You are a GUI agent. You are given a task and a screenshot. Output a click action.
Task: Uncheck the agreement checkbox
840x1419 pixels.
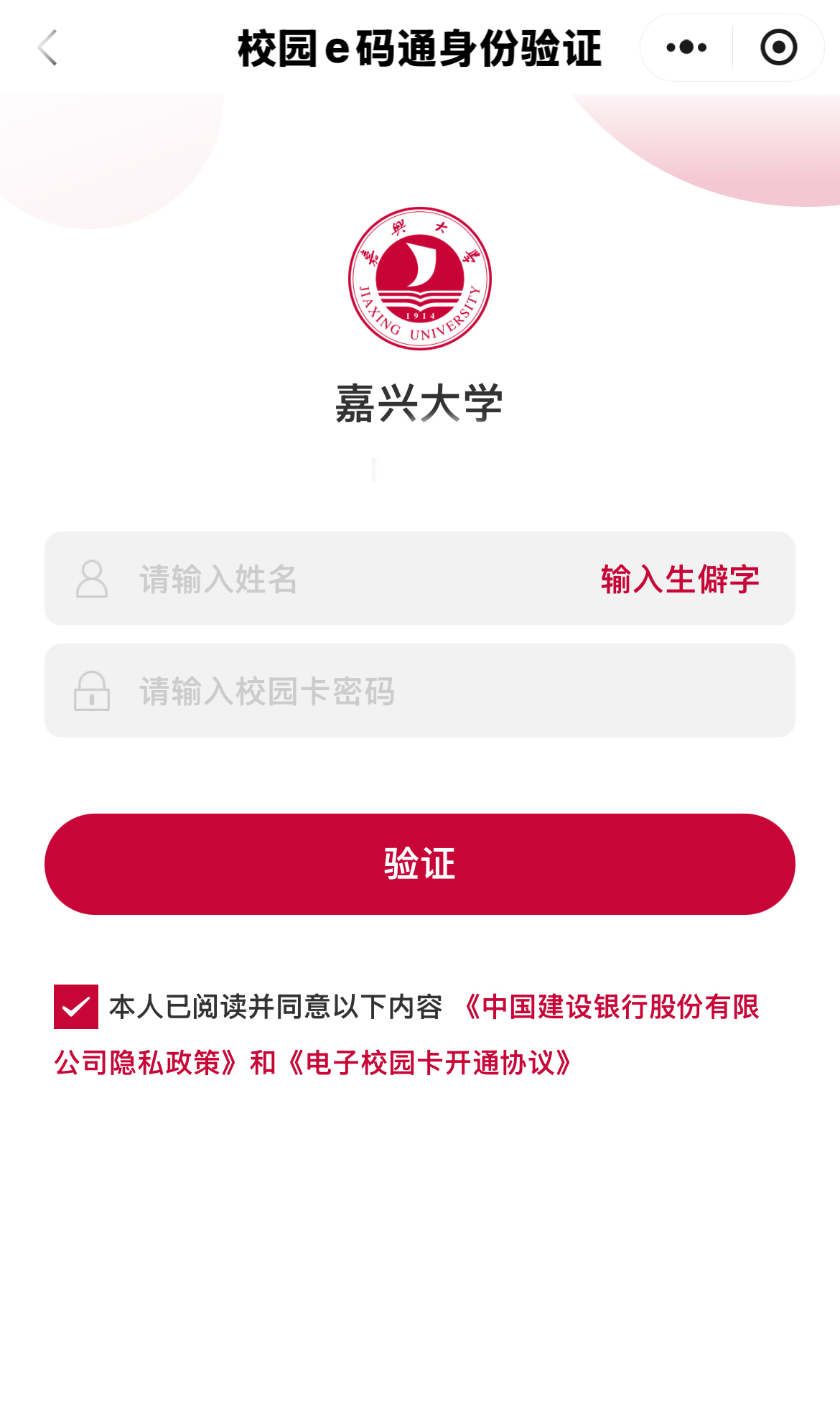pyautogui.click(x=76, y=1007)
